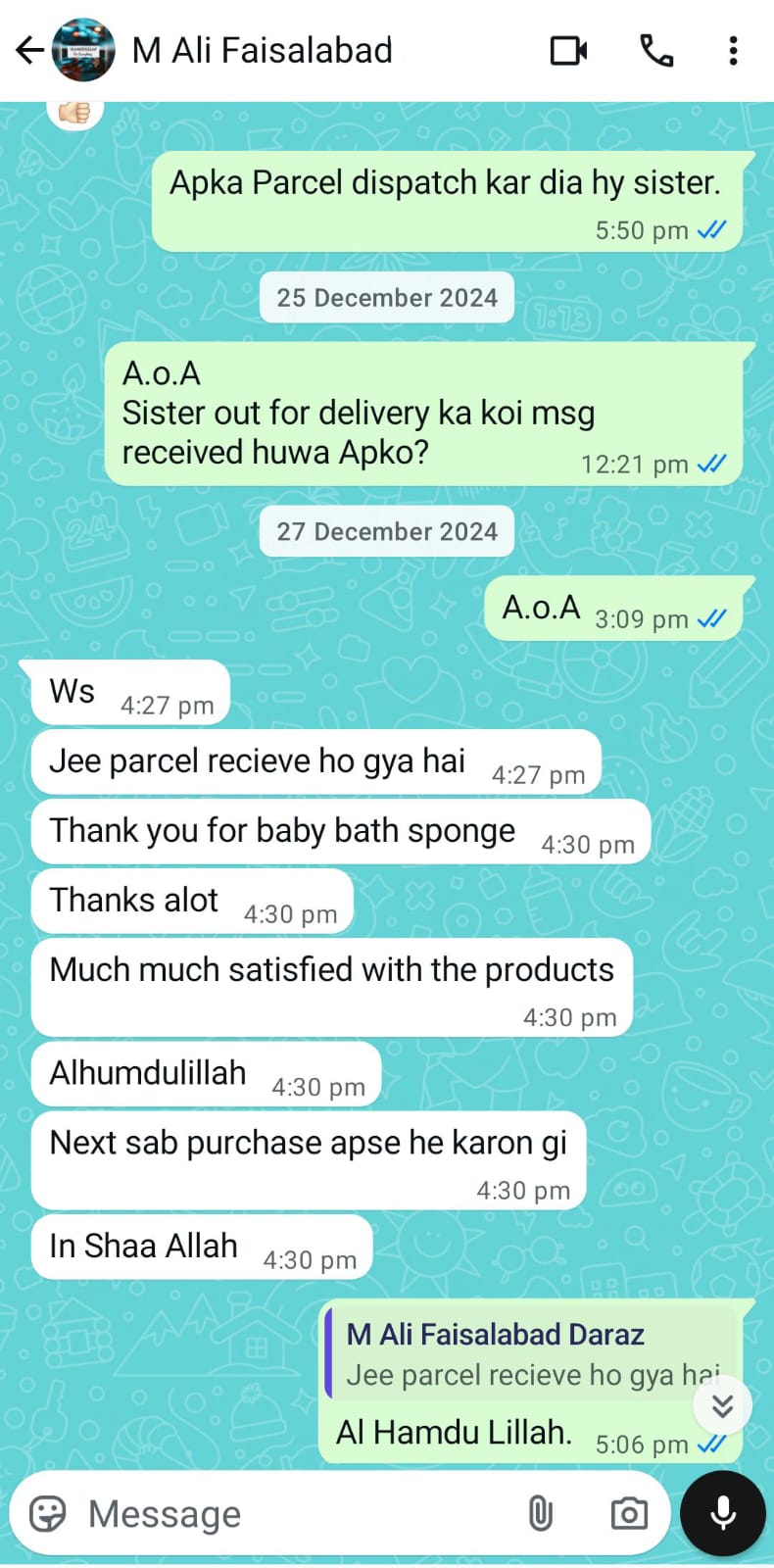Go back to the chats list

tap(29, 50)
